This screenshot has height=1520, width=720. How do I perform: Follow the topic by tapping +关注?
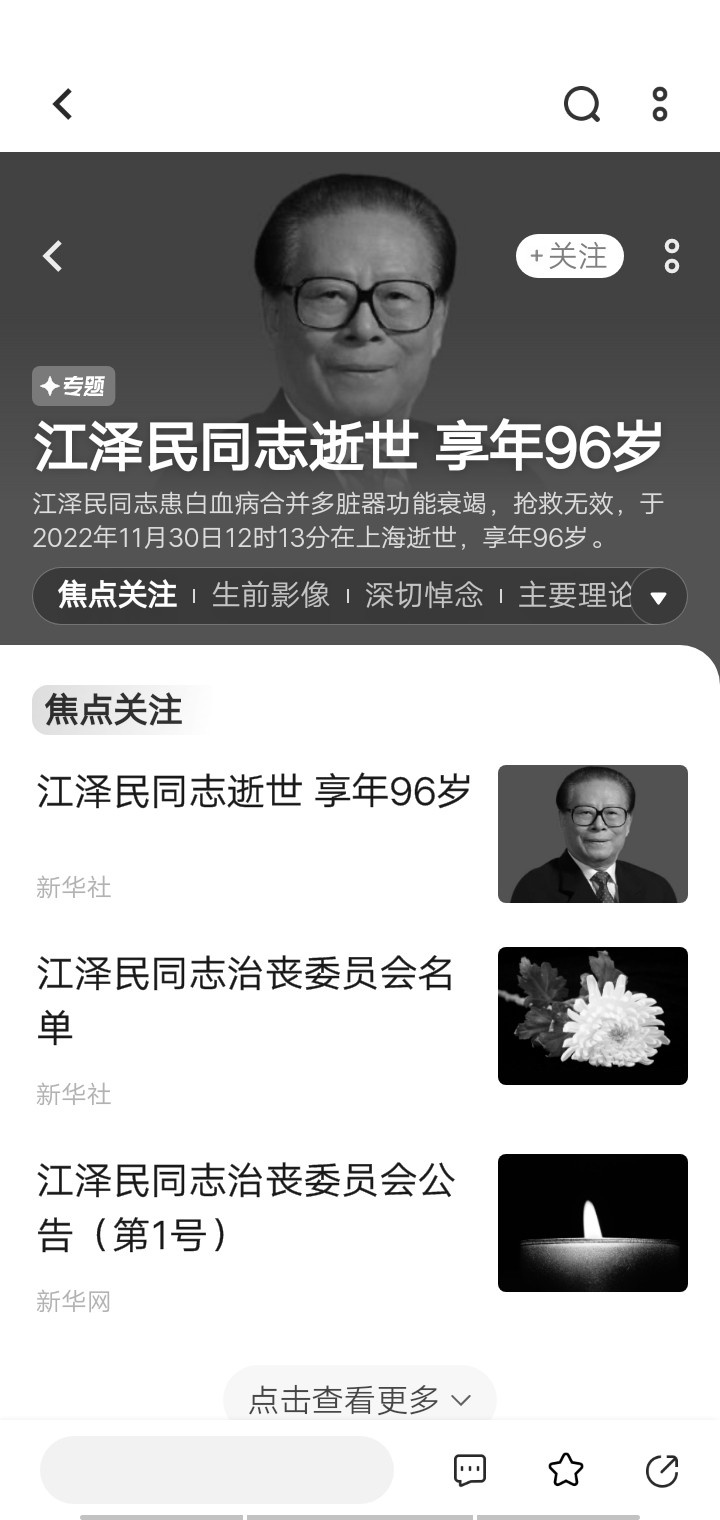tap(567, 257)
